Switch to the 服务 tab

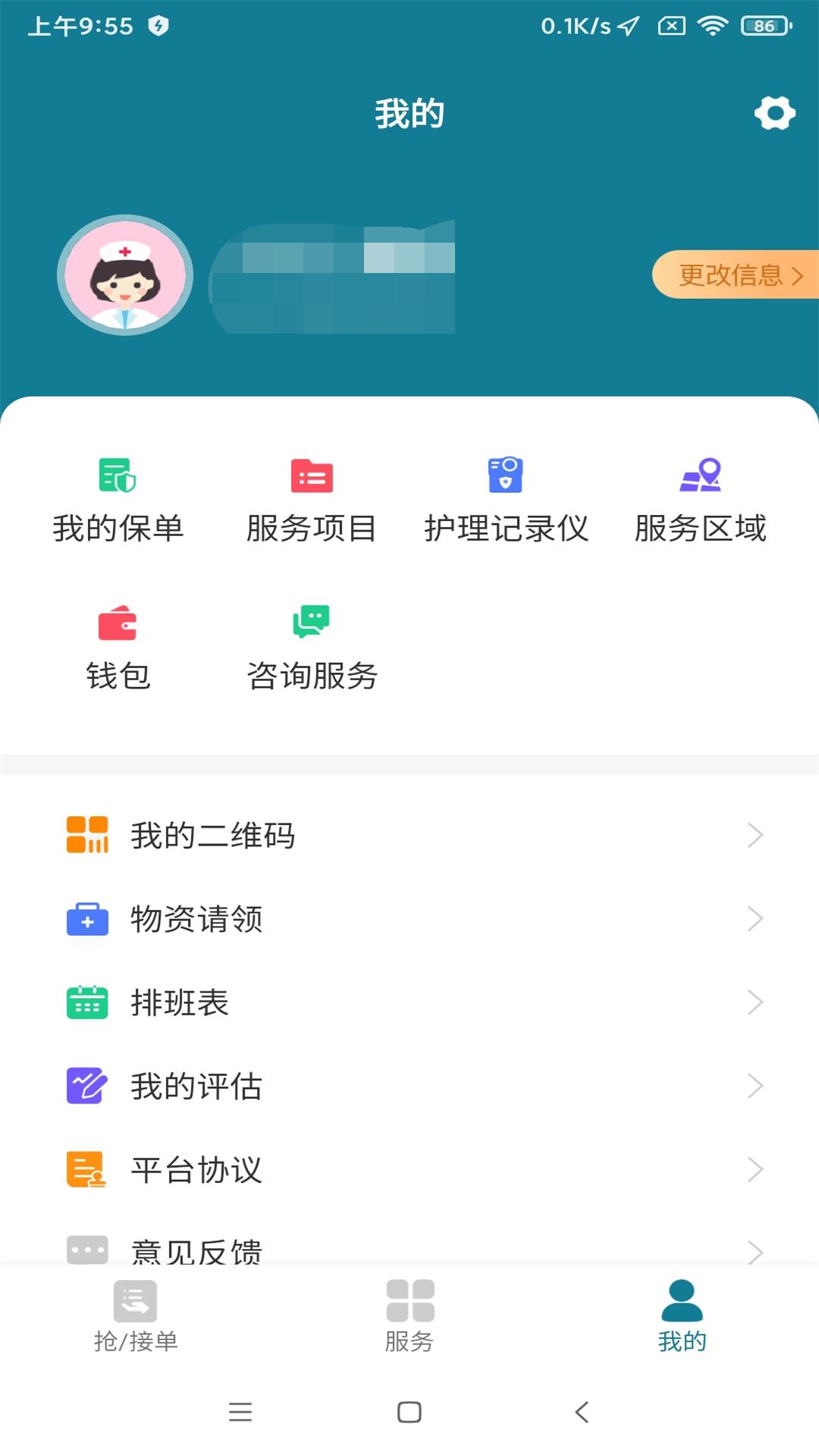pyautogui.click(x=409, y=1316)
